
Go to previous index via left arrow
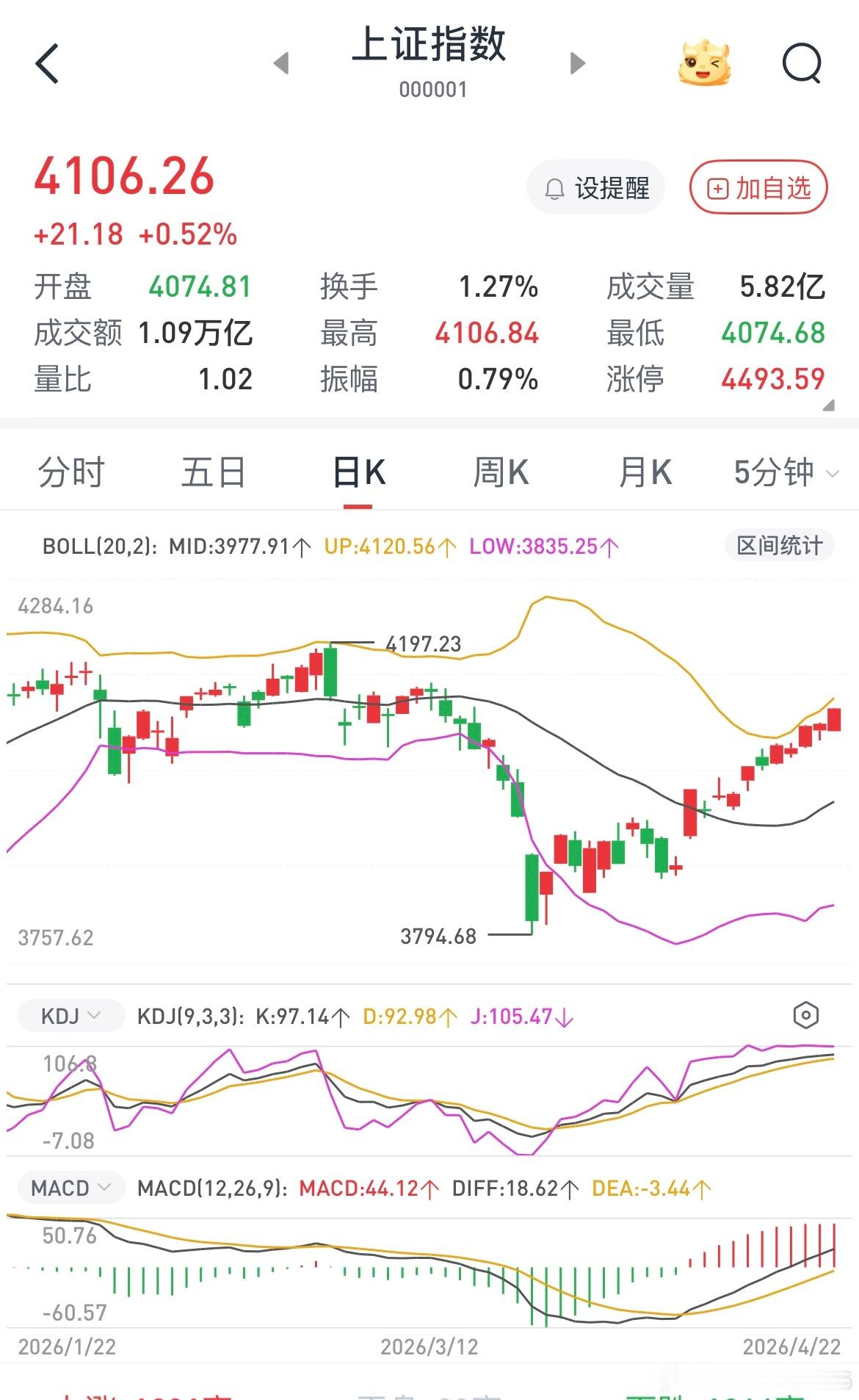[283, 65]
